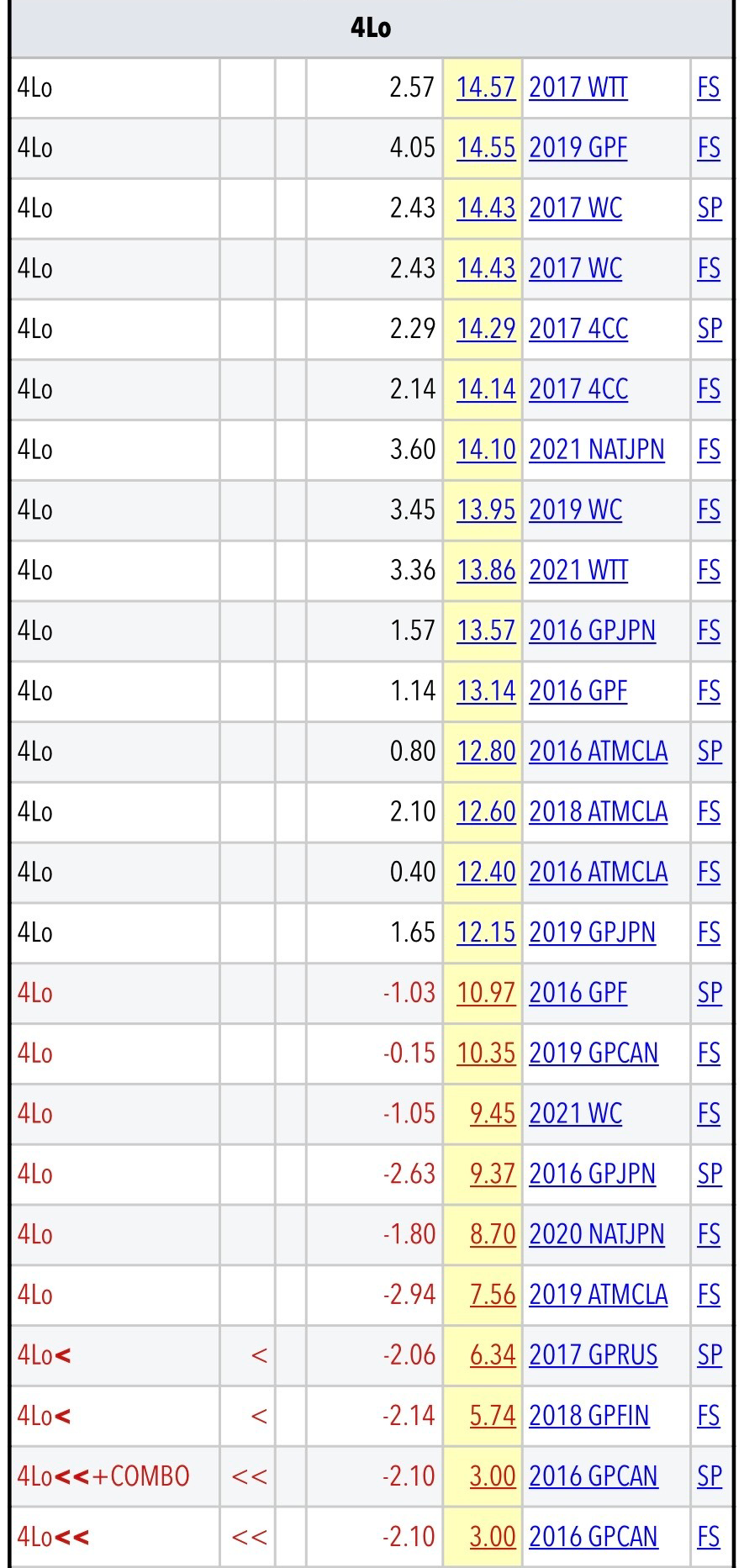Tap the SP link in the 2017 GPRUS row

tap(709, 1356)
